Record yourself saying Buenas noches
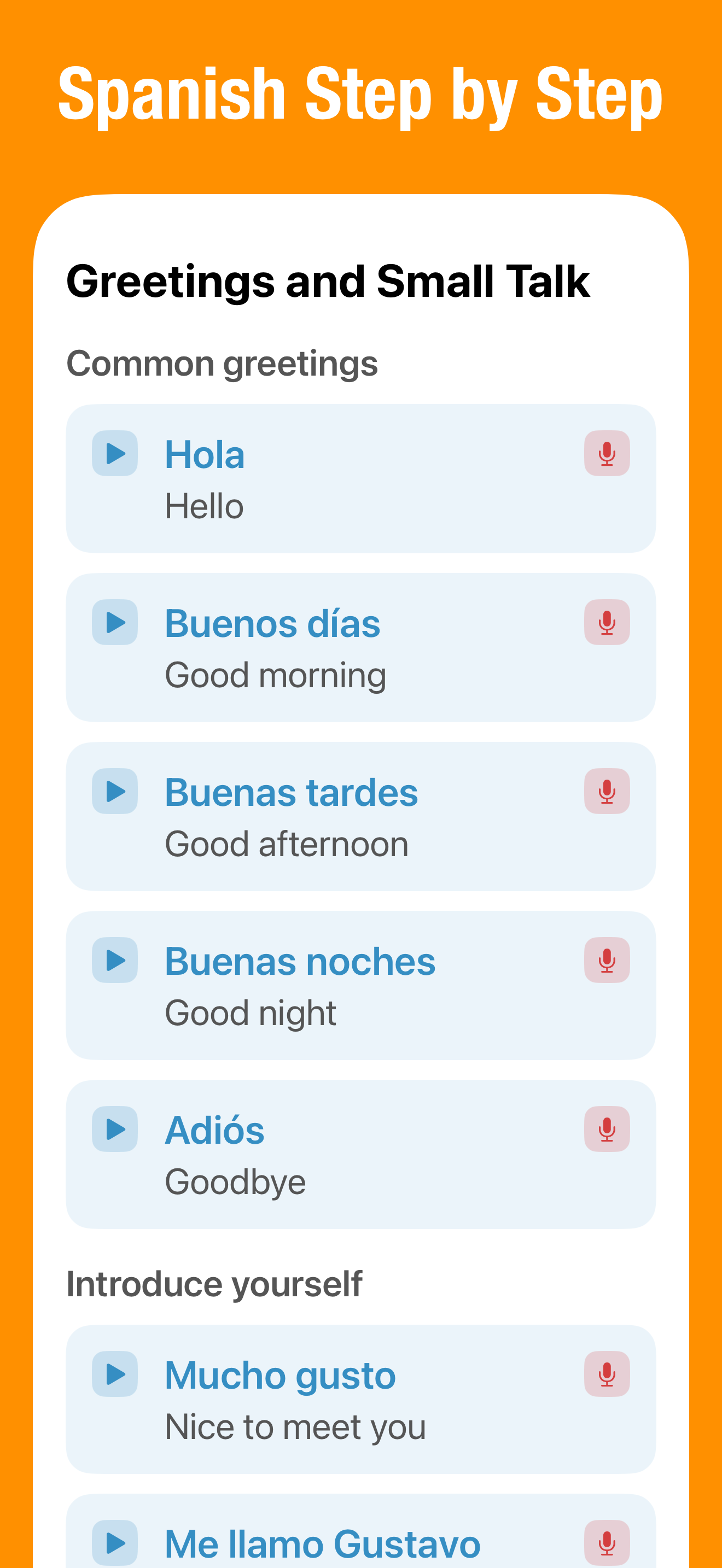The height and width of the screenshot is (1568, 722). pyautogui.click(x=607, y=960)
